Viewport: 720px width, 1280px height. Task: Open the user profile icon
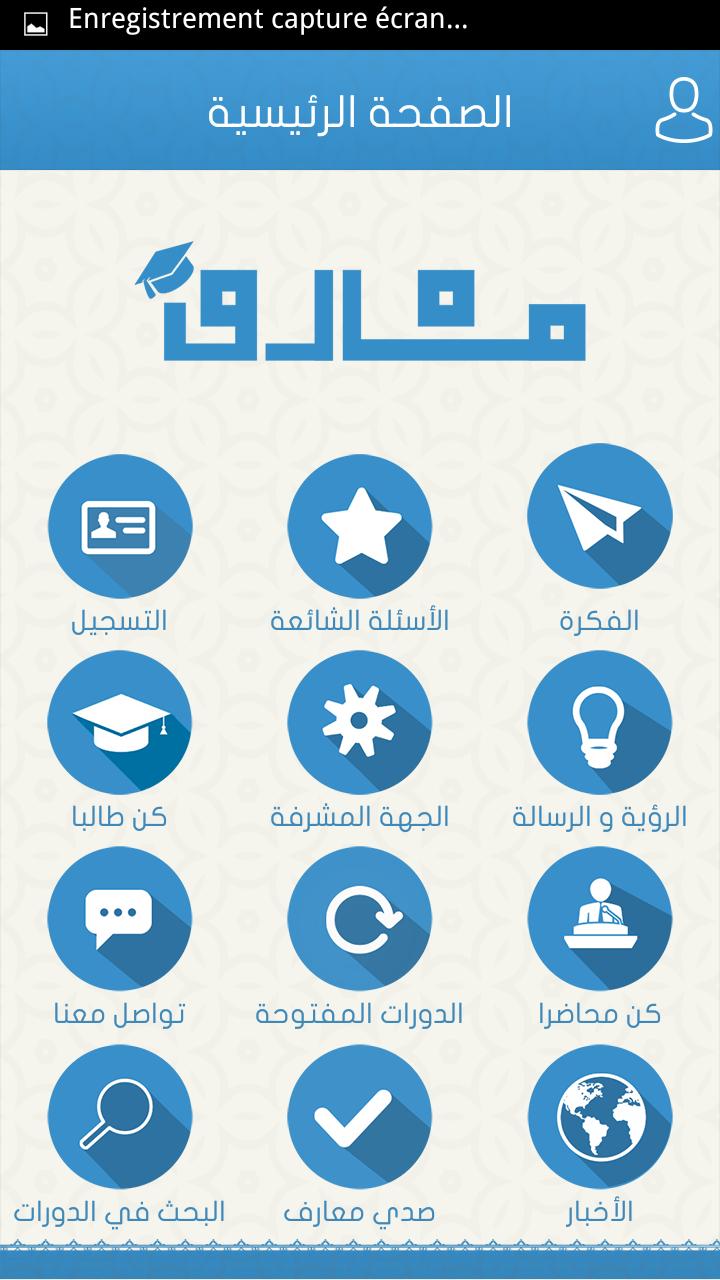pyautogui.click(x=684, y=111)
